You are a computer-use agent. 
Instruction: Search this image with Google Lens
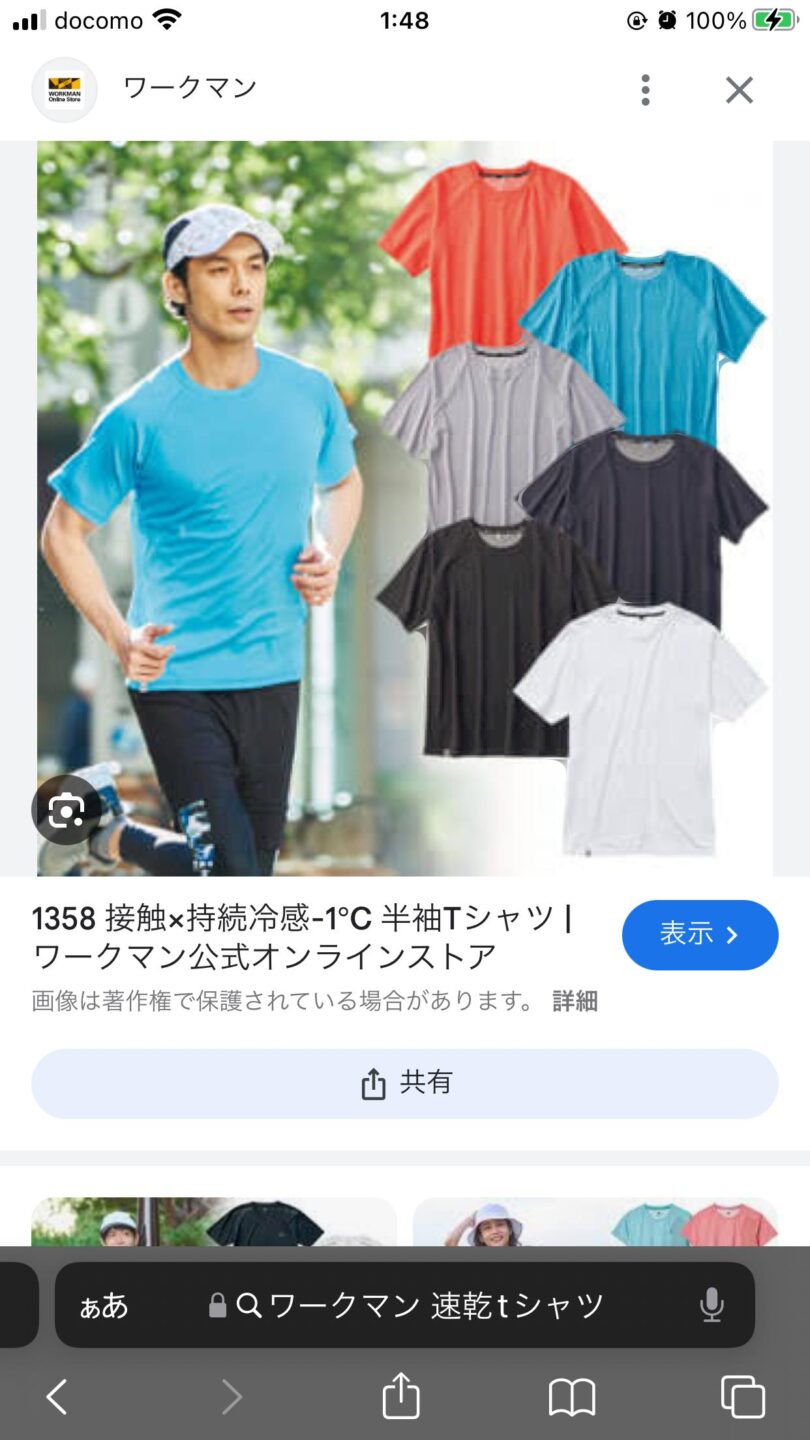click(66, 810)
